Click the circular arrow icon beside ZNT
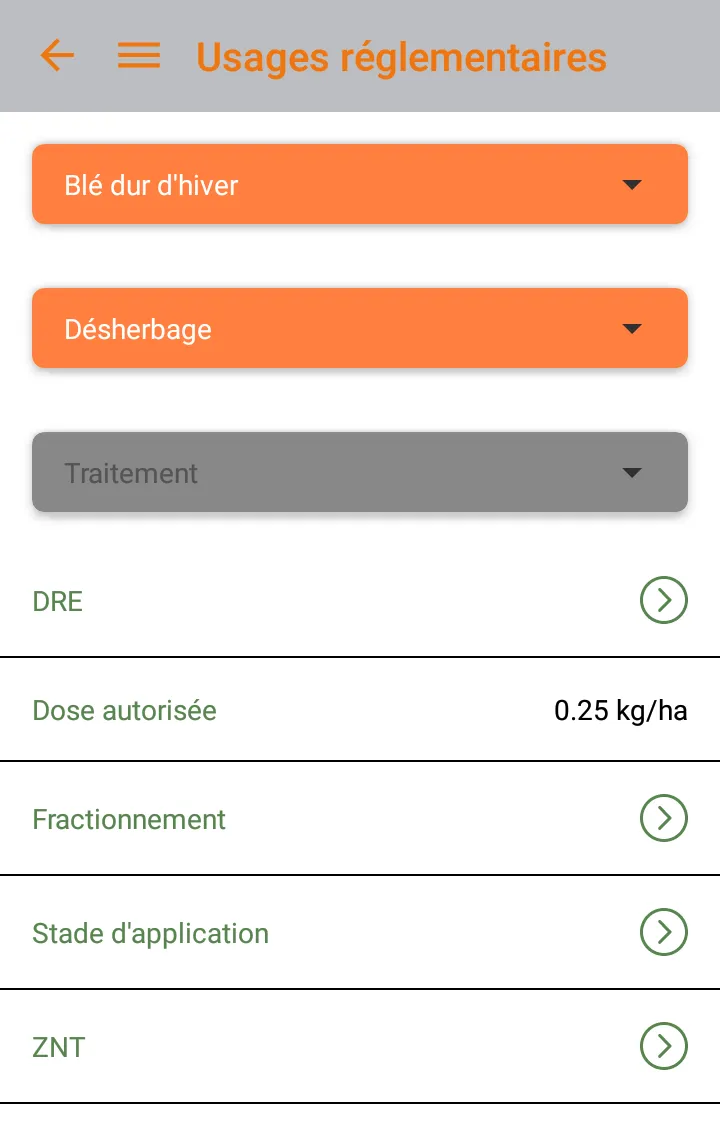Viewport: 720px width, 1136px height. 663,1046
